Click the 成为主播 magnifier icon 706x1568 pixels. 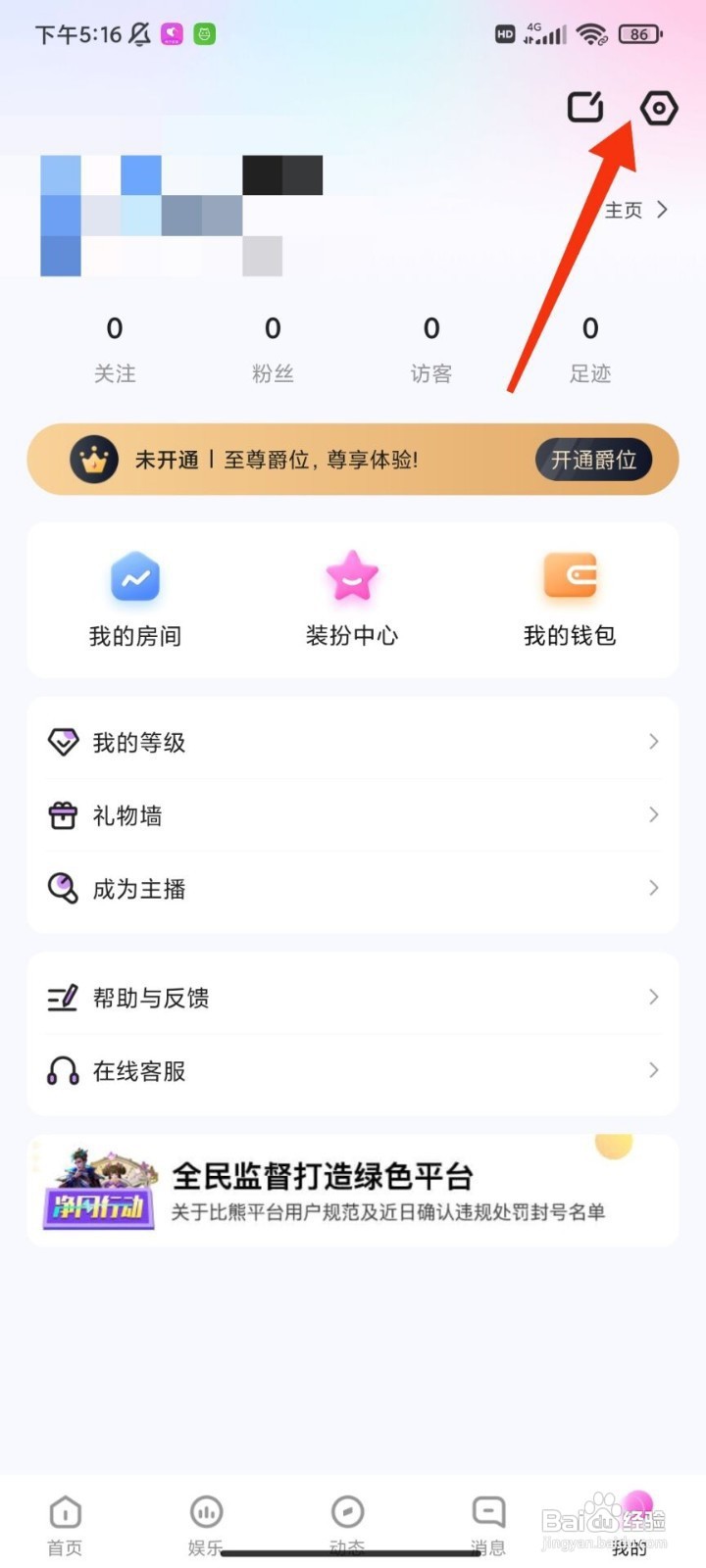64,888
